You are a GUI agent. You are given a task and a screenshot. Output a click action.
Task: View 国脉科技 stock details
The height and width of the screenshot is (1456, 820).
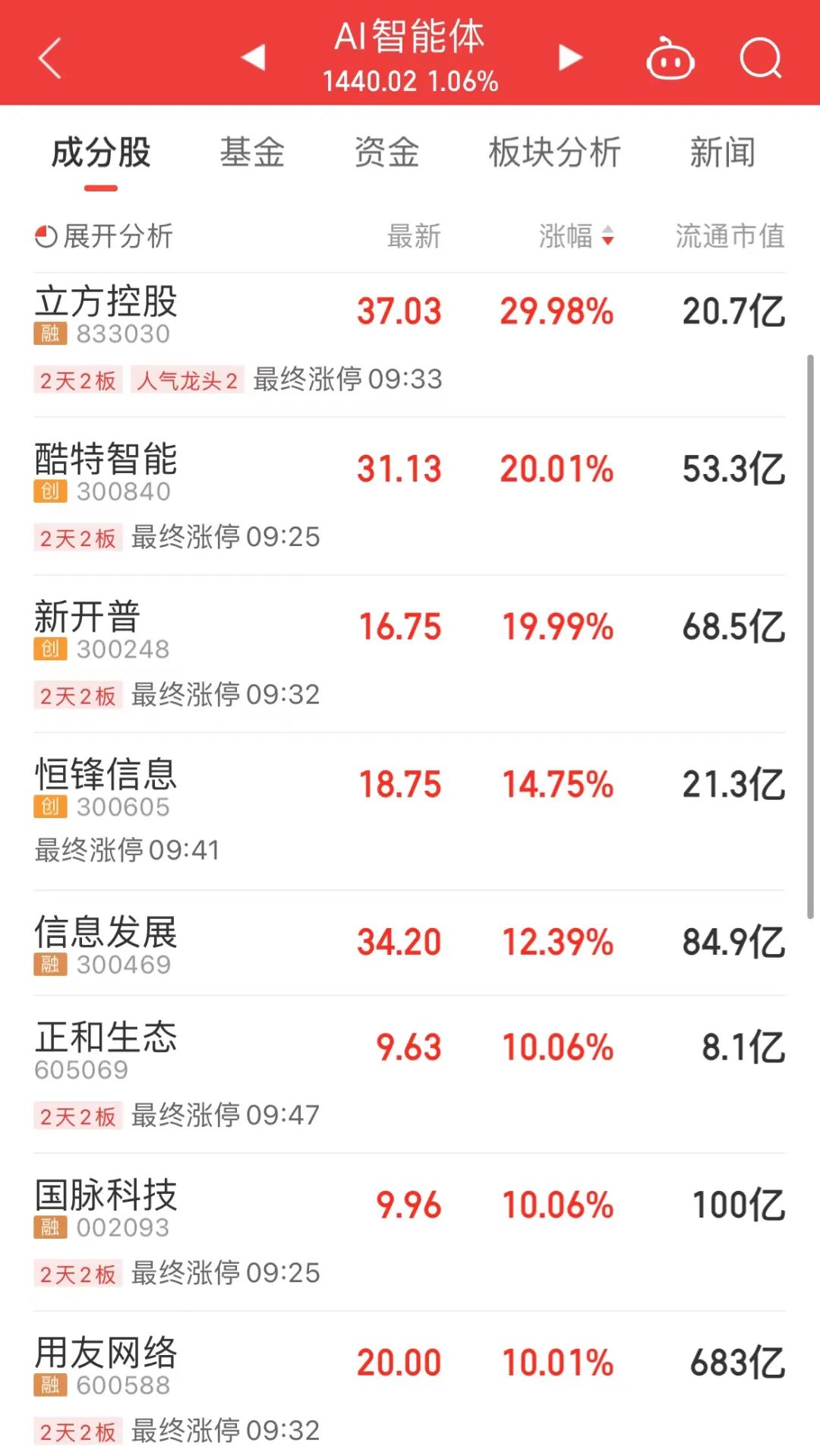pyautogui.click(x=106, y=1195)
